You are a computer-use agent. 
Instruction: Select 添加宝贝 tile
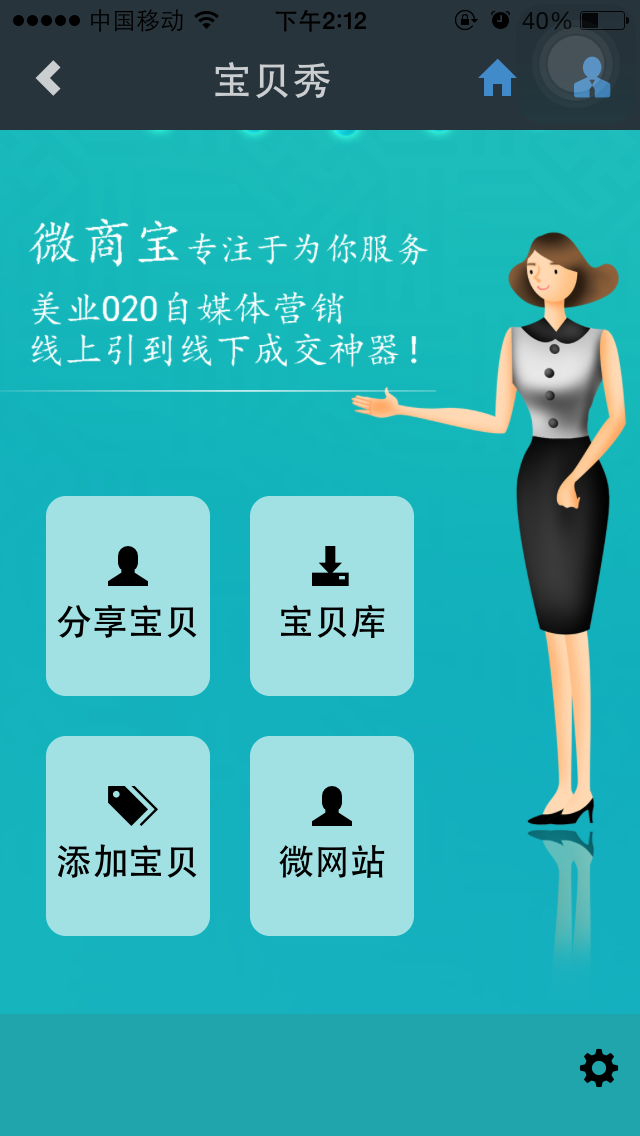click(x=128, y=836)
